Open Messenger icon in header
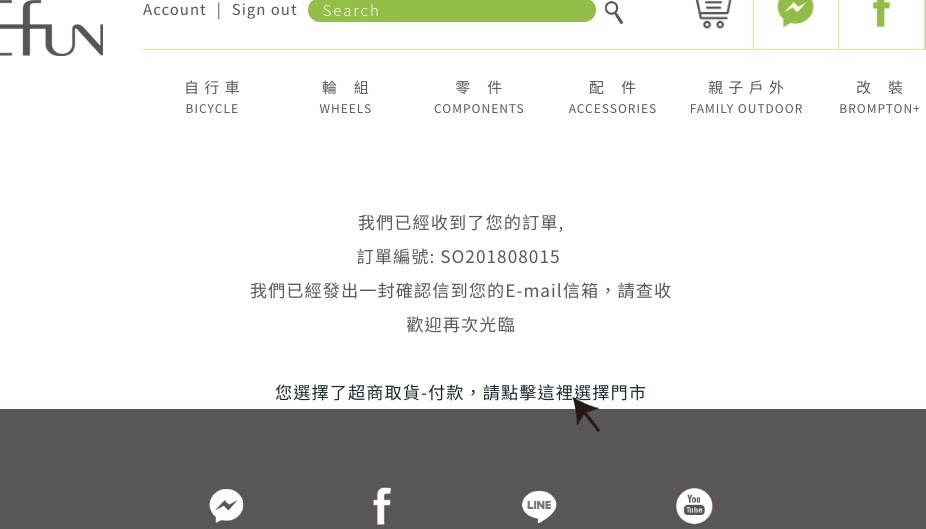 tap(796, 12)
